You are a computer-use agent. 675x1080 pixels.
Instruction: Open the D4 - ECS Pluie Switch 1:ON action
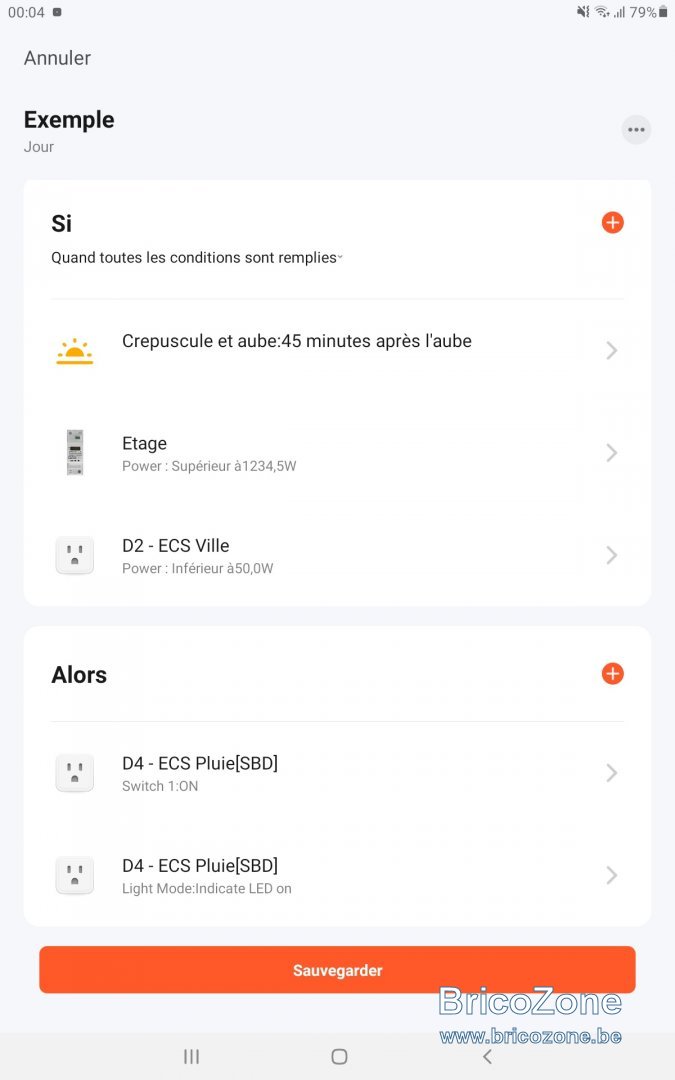click(x=338, y=773)
